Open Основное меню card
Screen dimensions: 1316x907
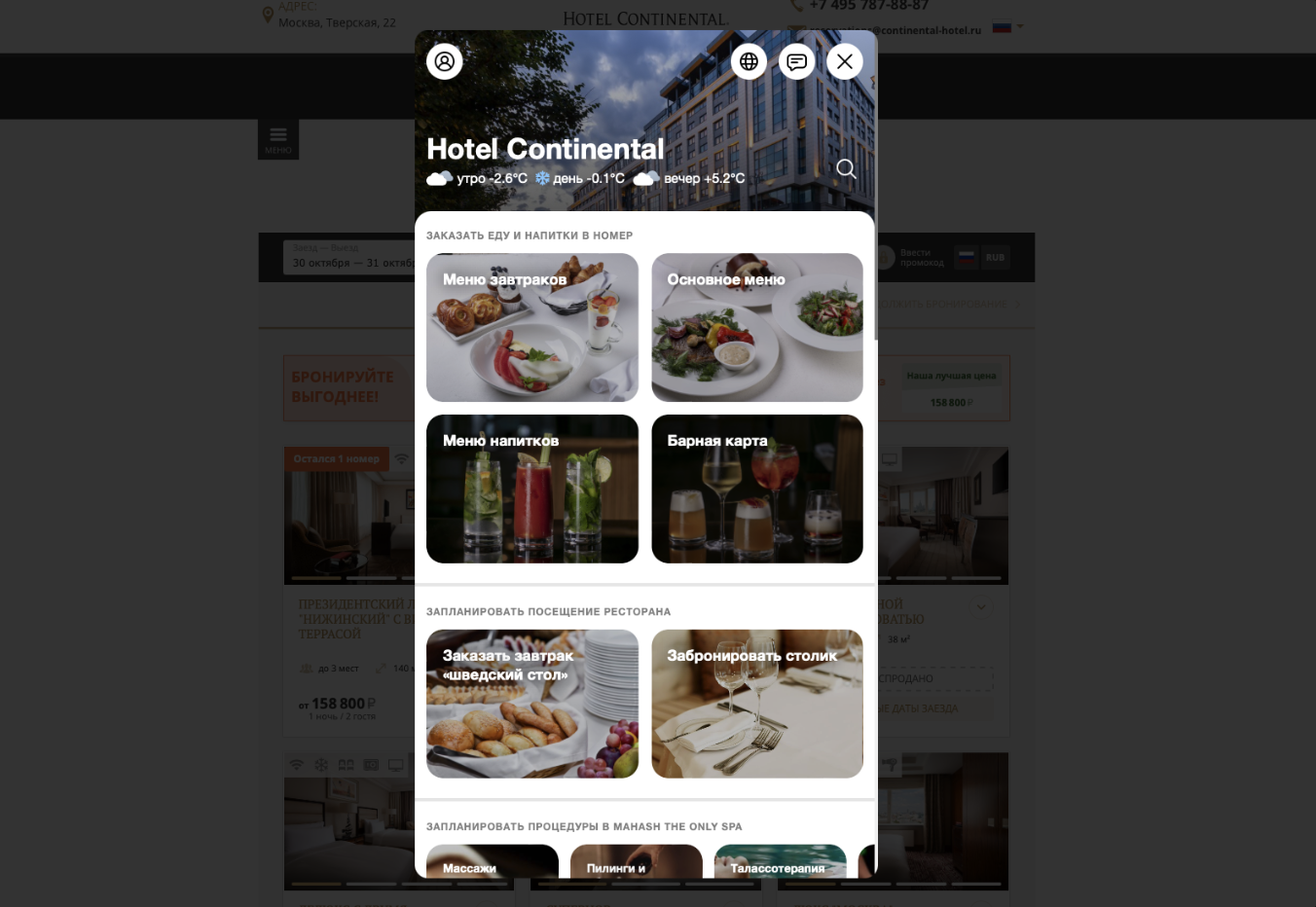(756, 328)
